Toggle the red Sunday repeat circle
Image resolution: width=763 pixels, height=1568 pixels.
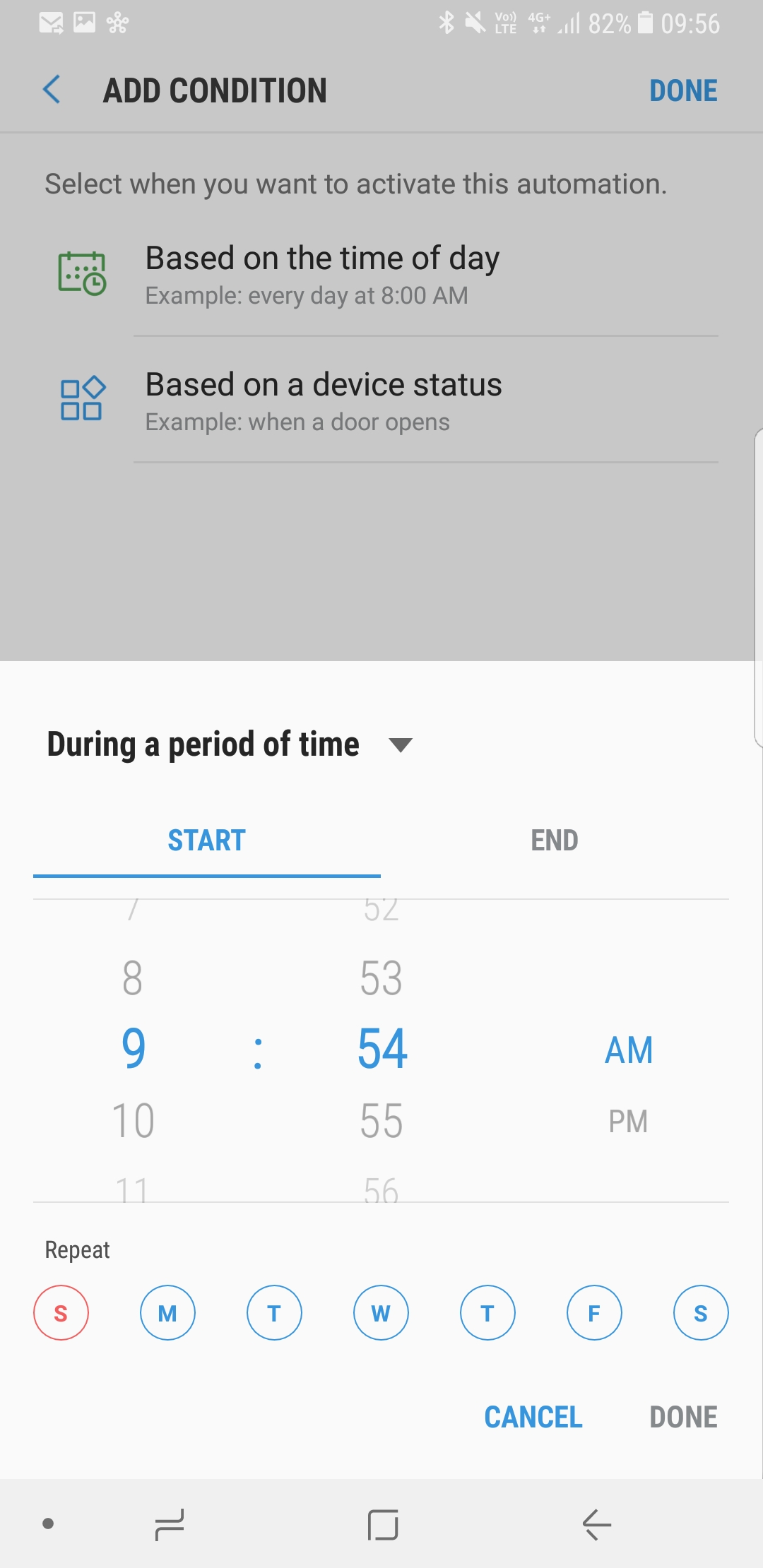[61, 1313]
